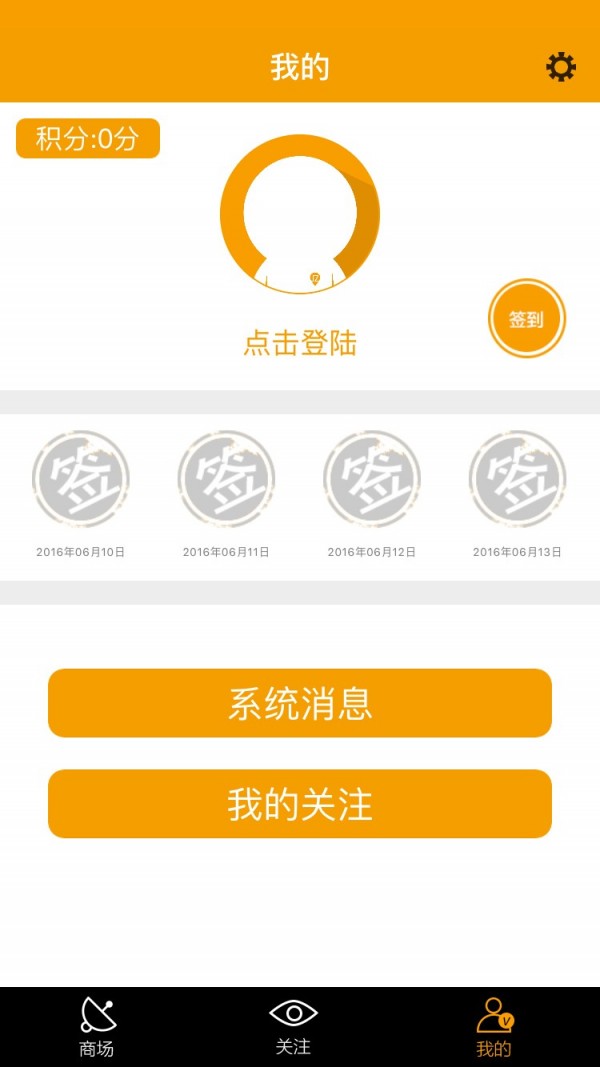The width and height of the screenshot is (600, 1067).
Task: Tap the avatar to log in
Action: (x=300, y=214)
